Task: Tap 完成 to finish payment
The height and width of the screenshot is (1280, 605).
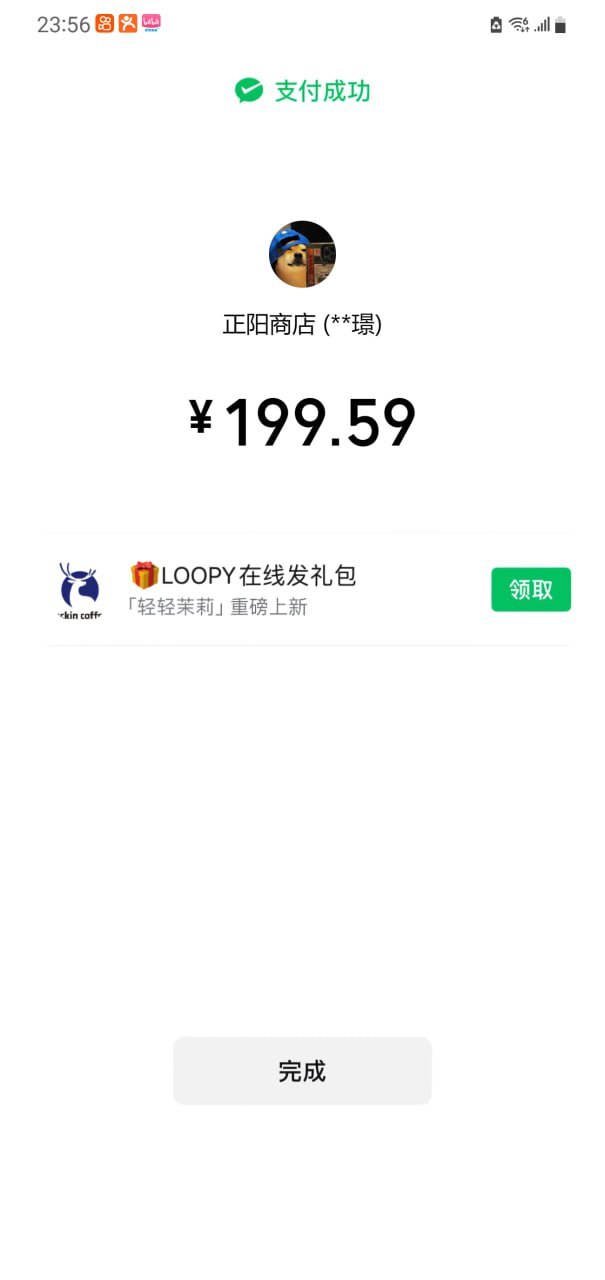Action: (x=302, y=1071)
